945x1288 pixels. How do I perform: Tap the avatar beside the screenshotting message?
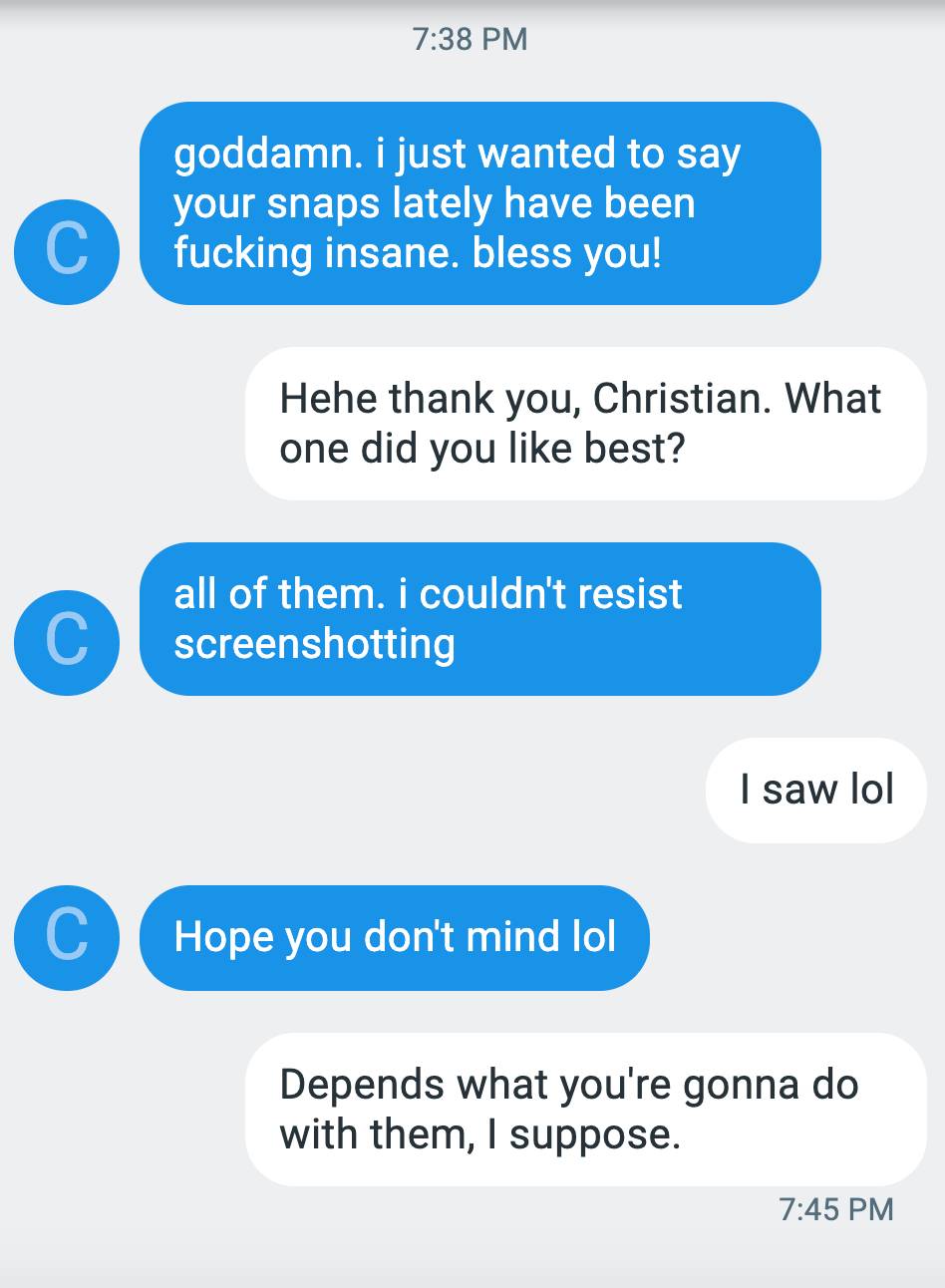point(66,643)
